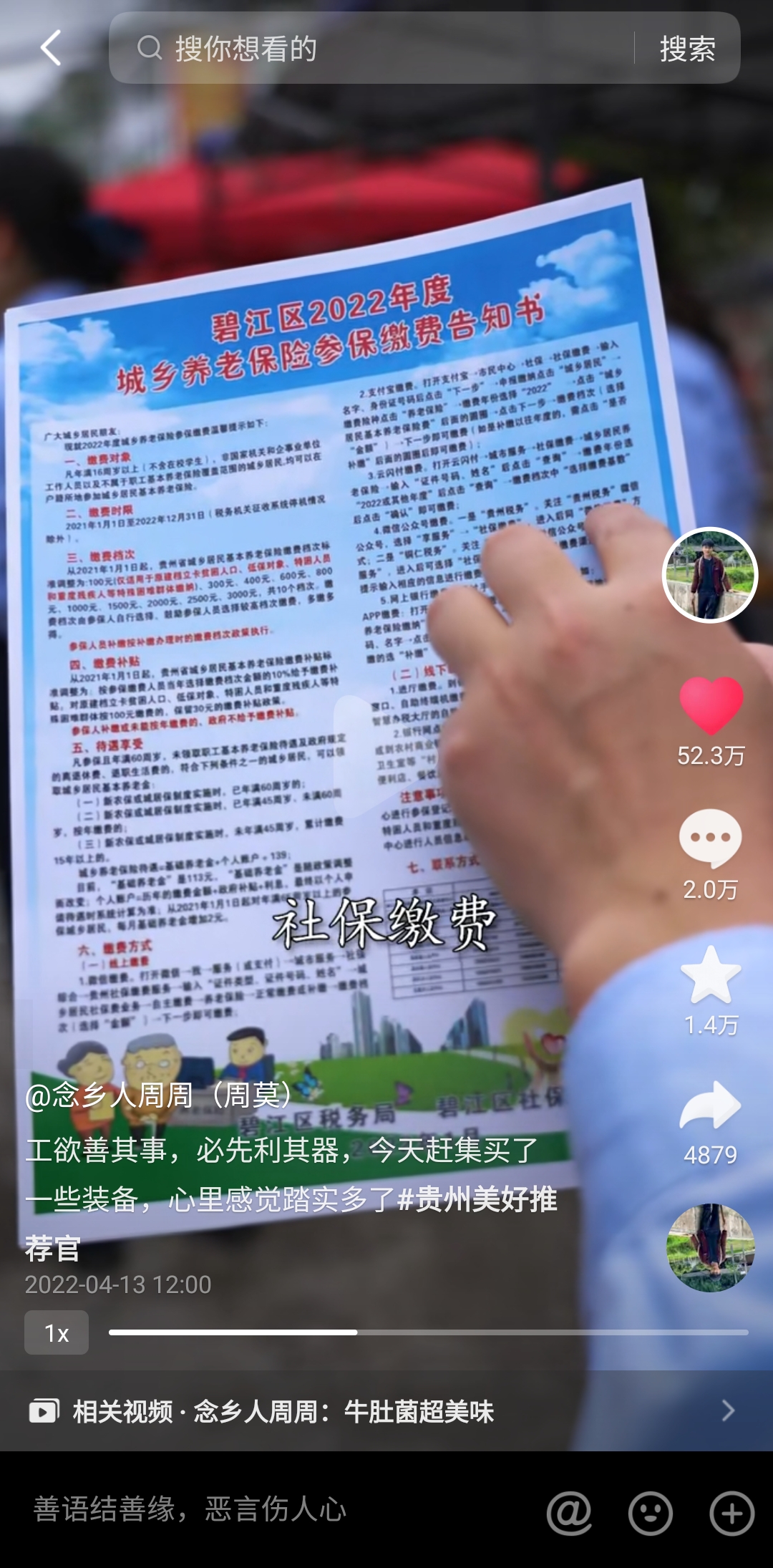Tap the 搜索 button

[x=687, y=48]
